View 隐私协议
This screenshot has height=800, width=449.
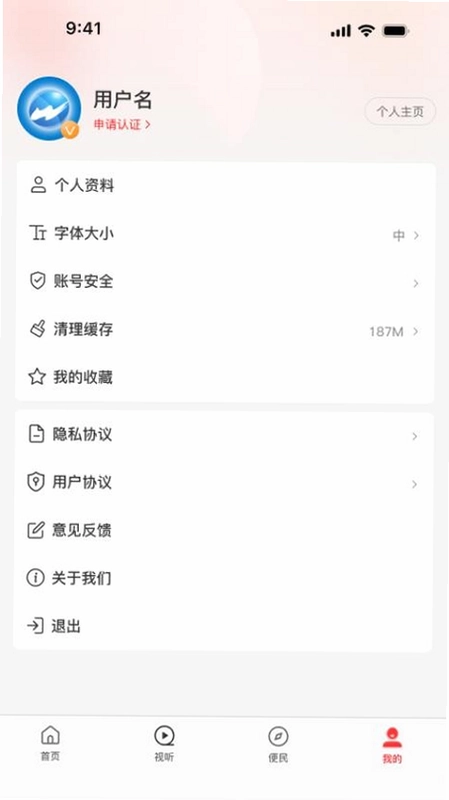coord(224,435)
